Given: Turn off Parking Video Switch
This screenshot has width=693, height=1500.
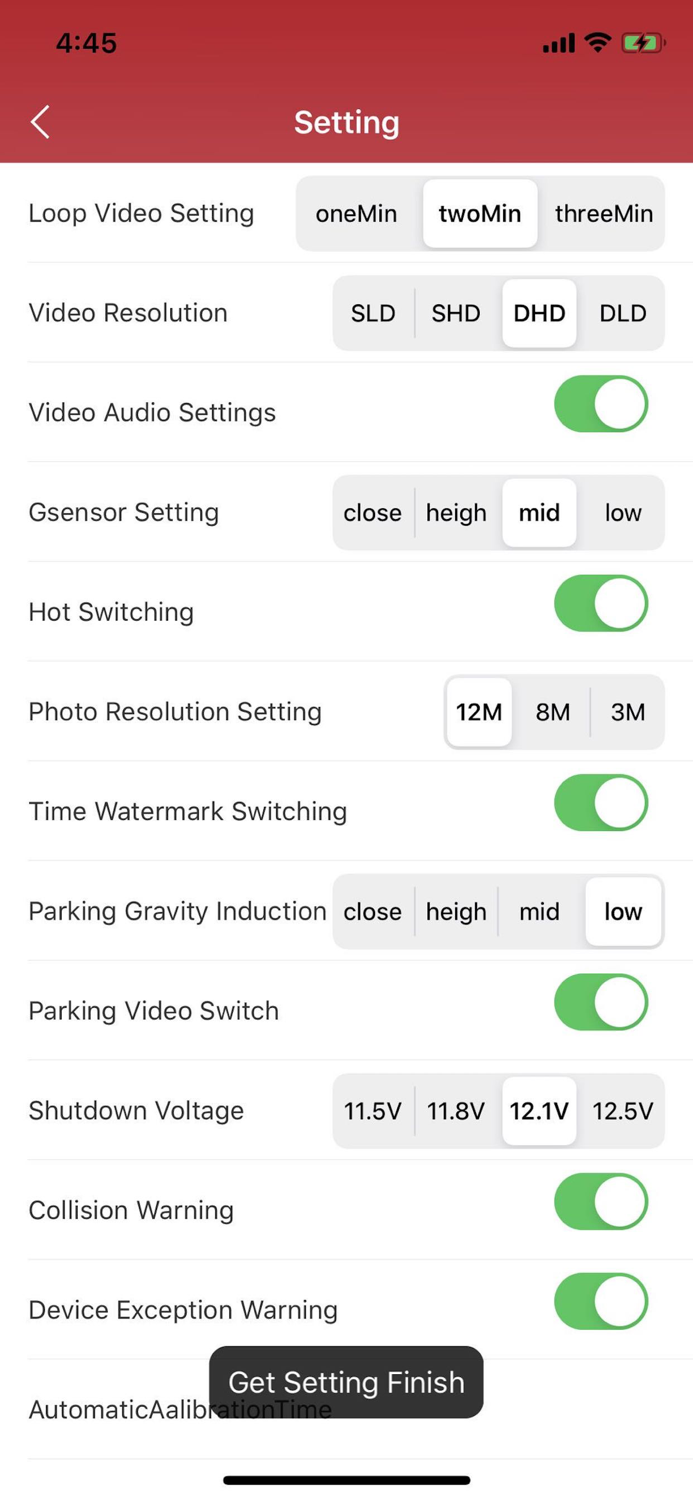Looking at the screenshot, I should (601, 1003).
